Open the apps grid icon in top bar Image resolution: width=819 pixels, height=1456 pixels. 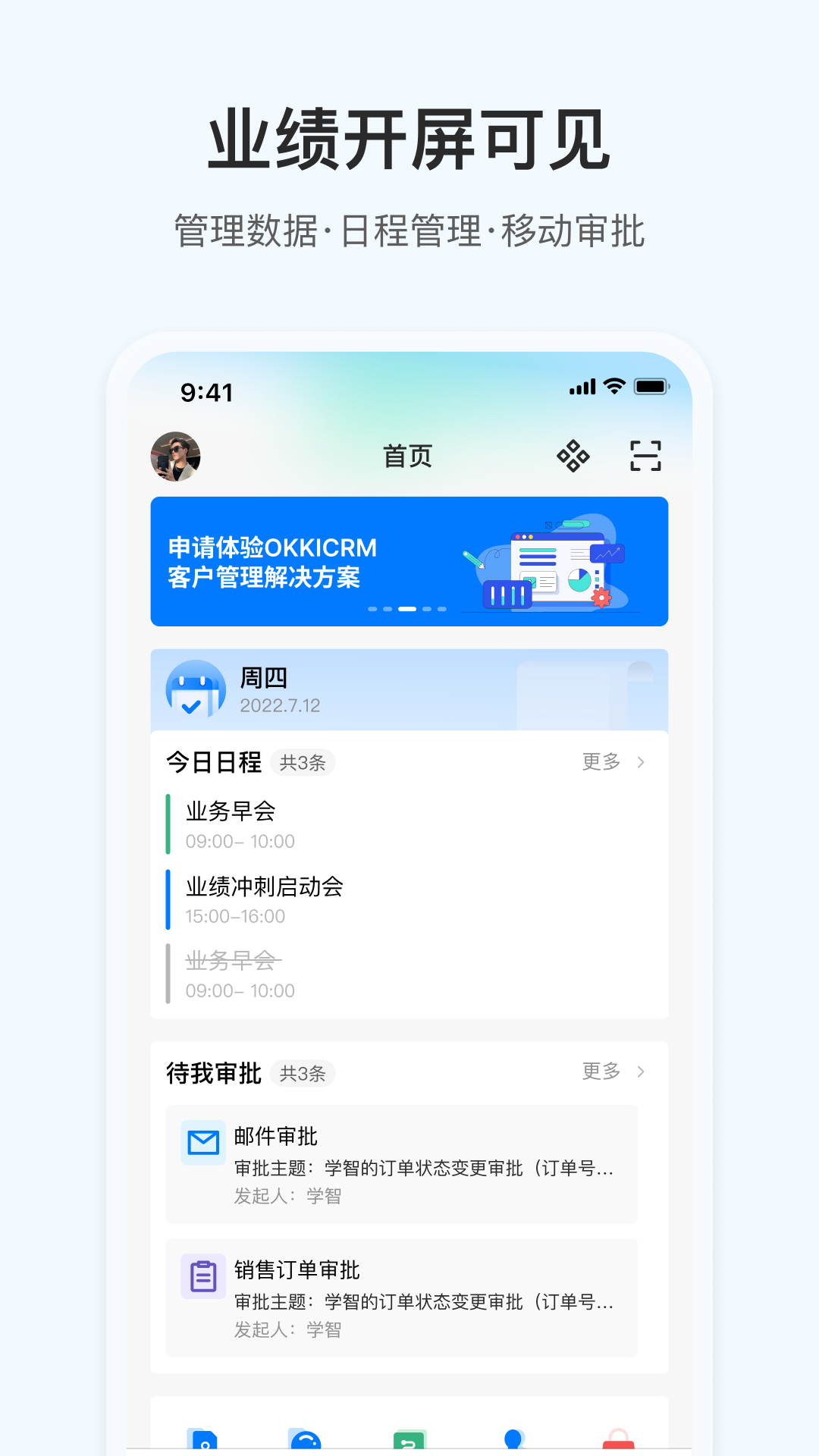pyautogui.click(x=573, y=455)
